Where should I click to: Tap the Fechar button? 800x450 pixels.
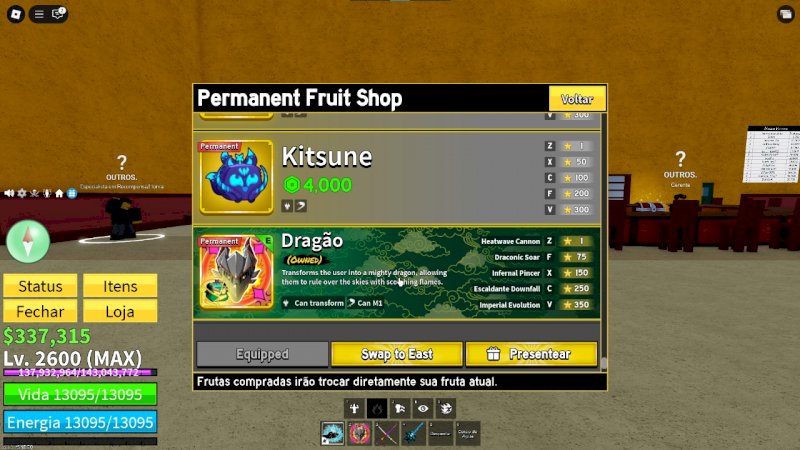click(x=40, y=311)
